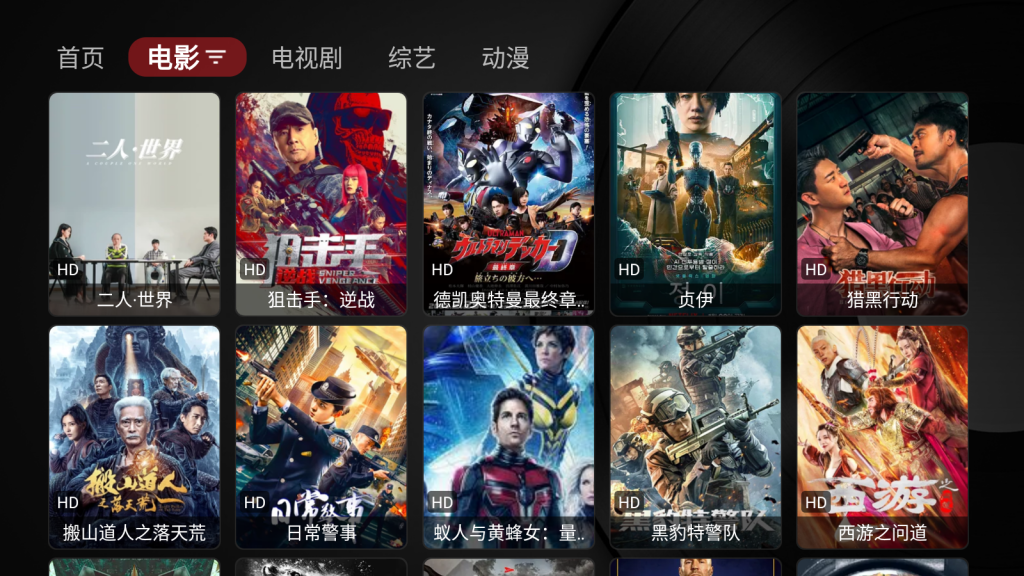Select the 德凯奥特曼最终章 movie card
The width and height of the screenshot is (1024, 576).
509,204
